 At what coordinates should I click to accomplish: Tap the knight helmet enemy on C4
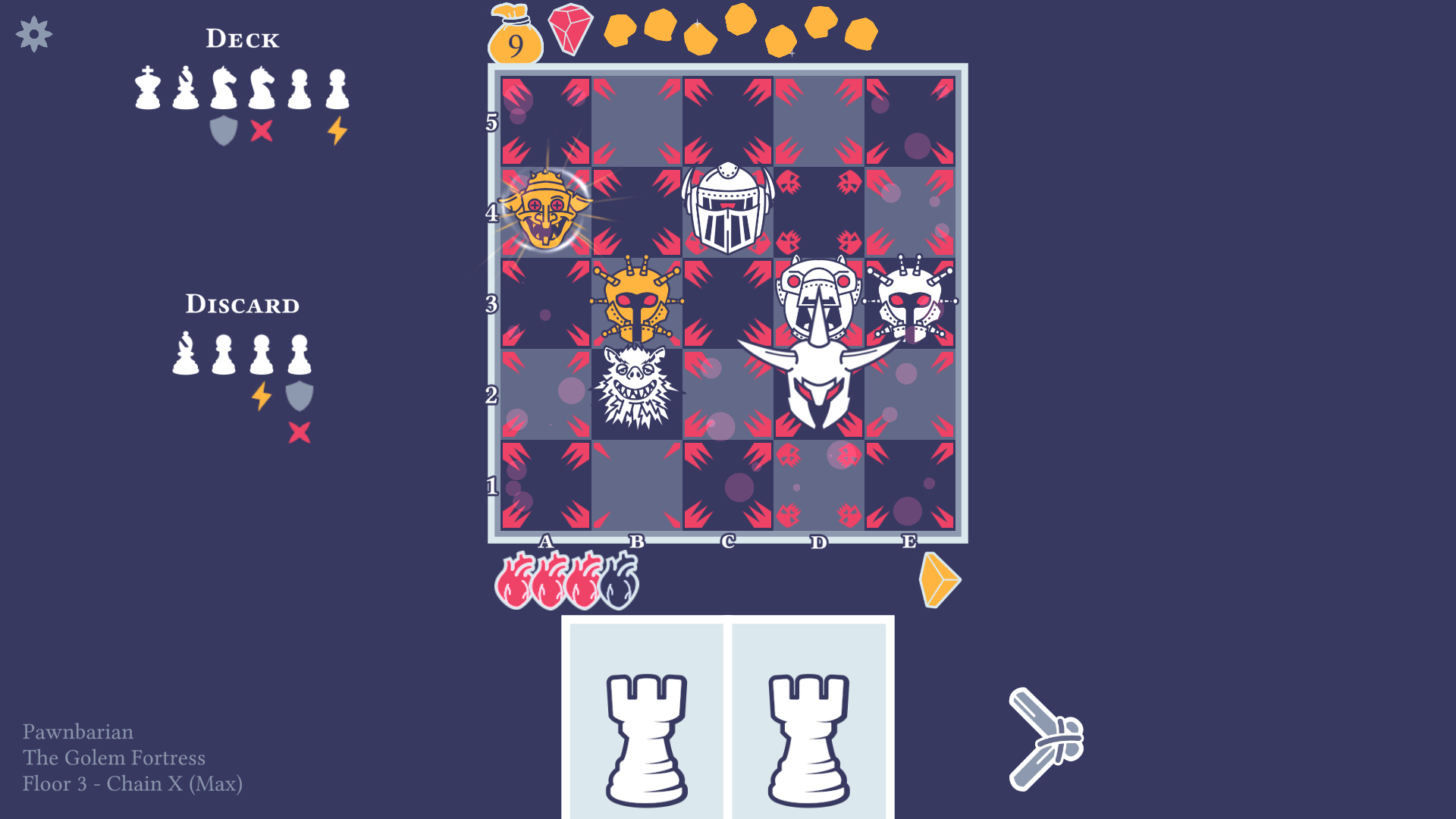tap(727, 209)
